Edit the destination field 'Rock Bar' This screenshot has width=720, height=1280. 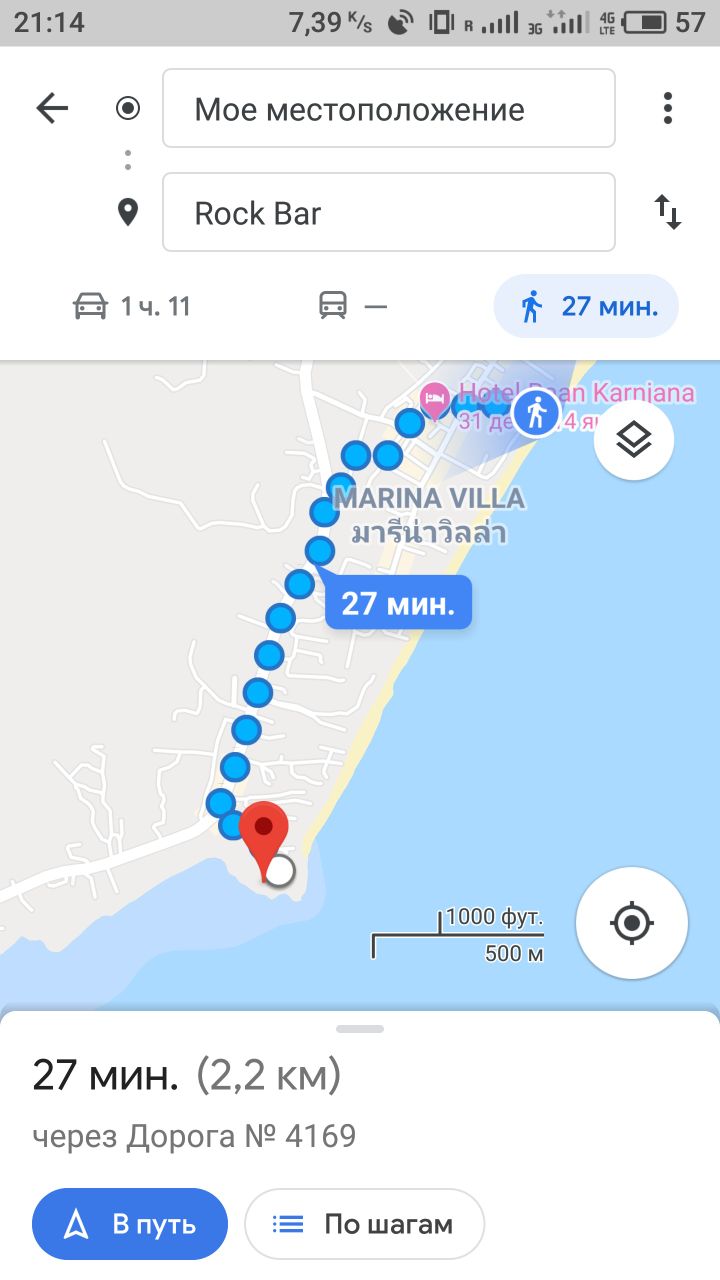tap(388, 213)
